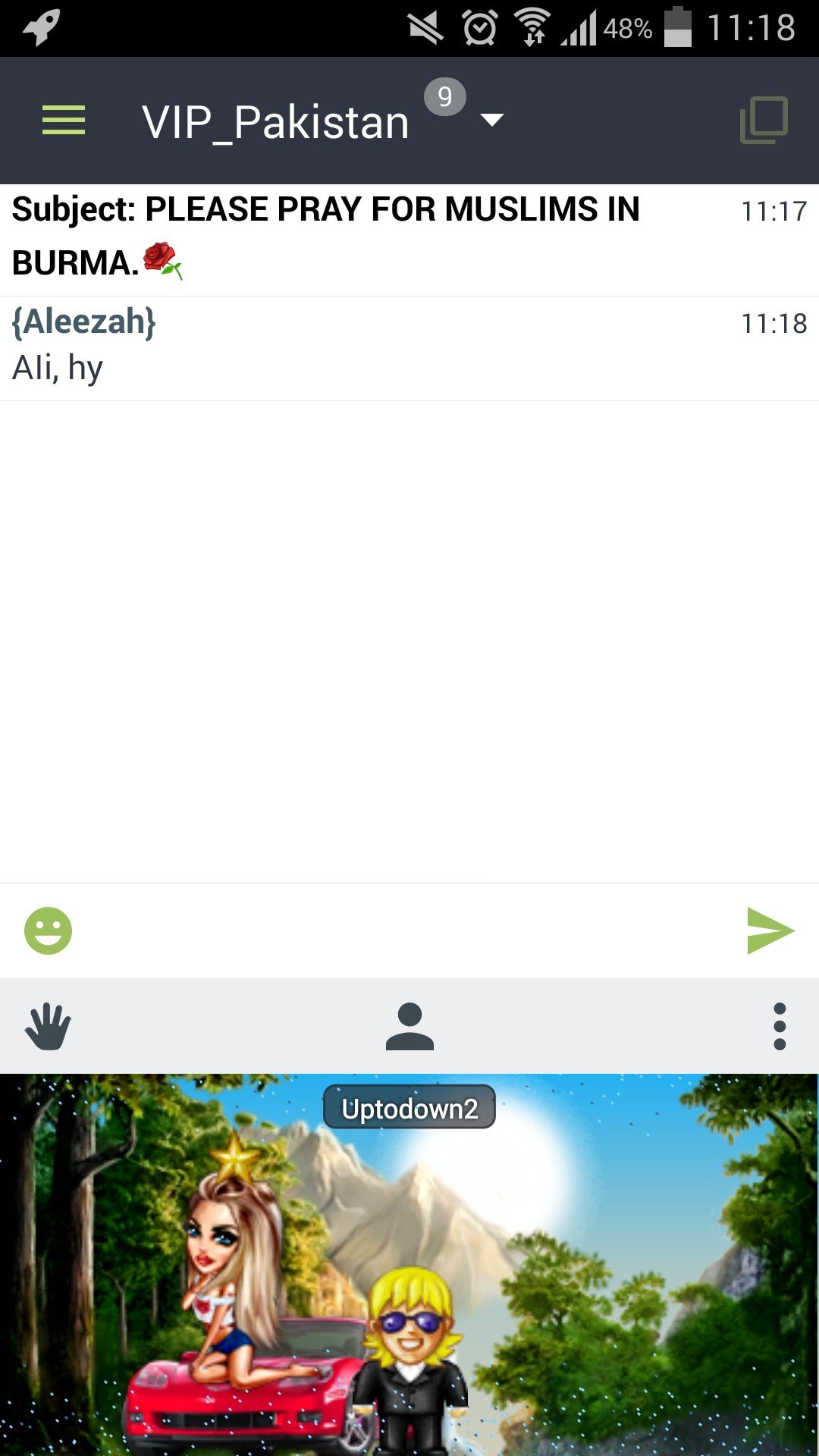The image size is (819, 1456).
Task: Tap the Uptodown2 avatar label
Action: tap(409, 1109)
